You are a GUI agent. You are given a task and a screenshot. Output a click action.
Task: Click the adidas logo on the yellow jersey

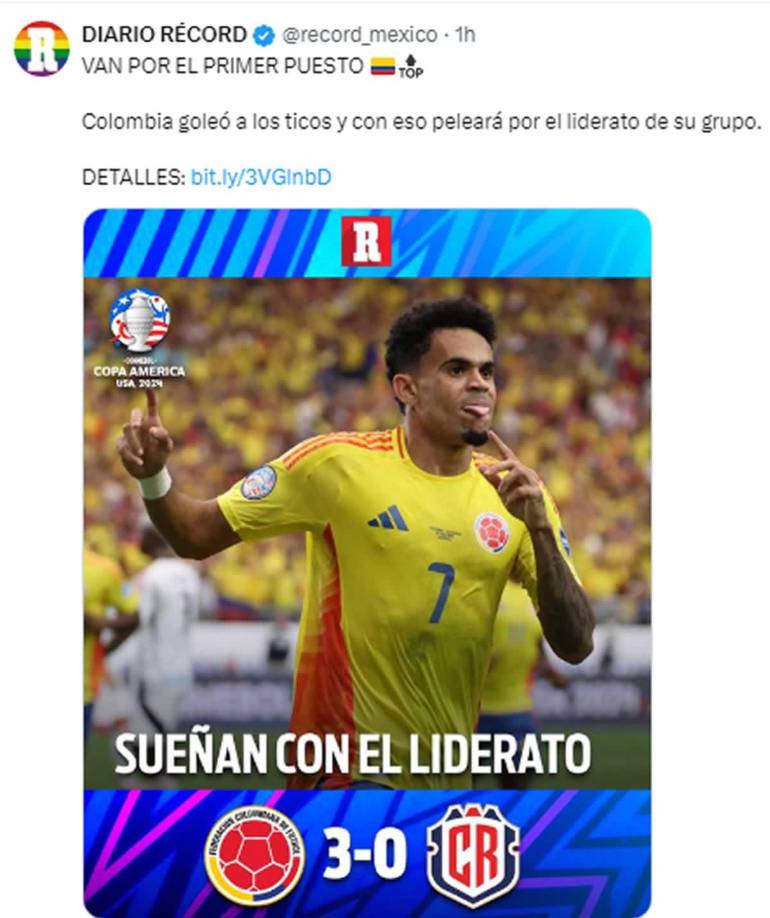coord(386,517)
